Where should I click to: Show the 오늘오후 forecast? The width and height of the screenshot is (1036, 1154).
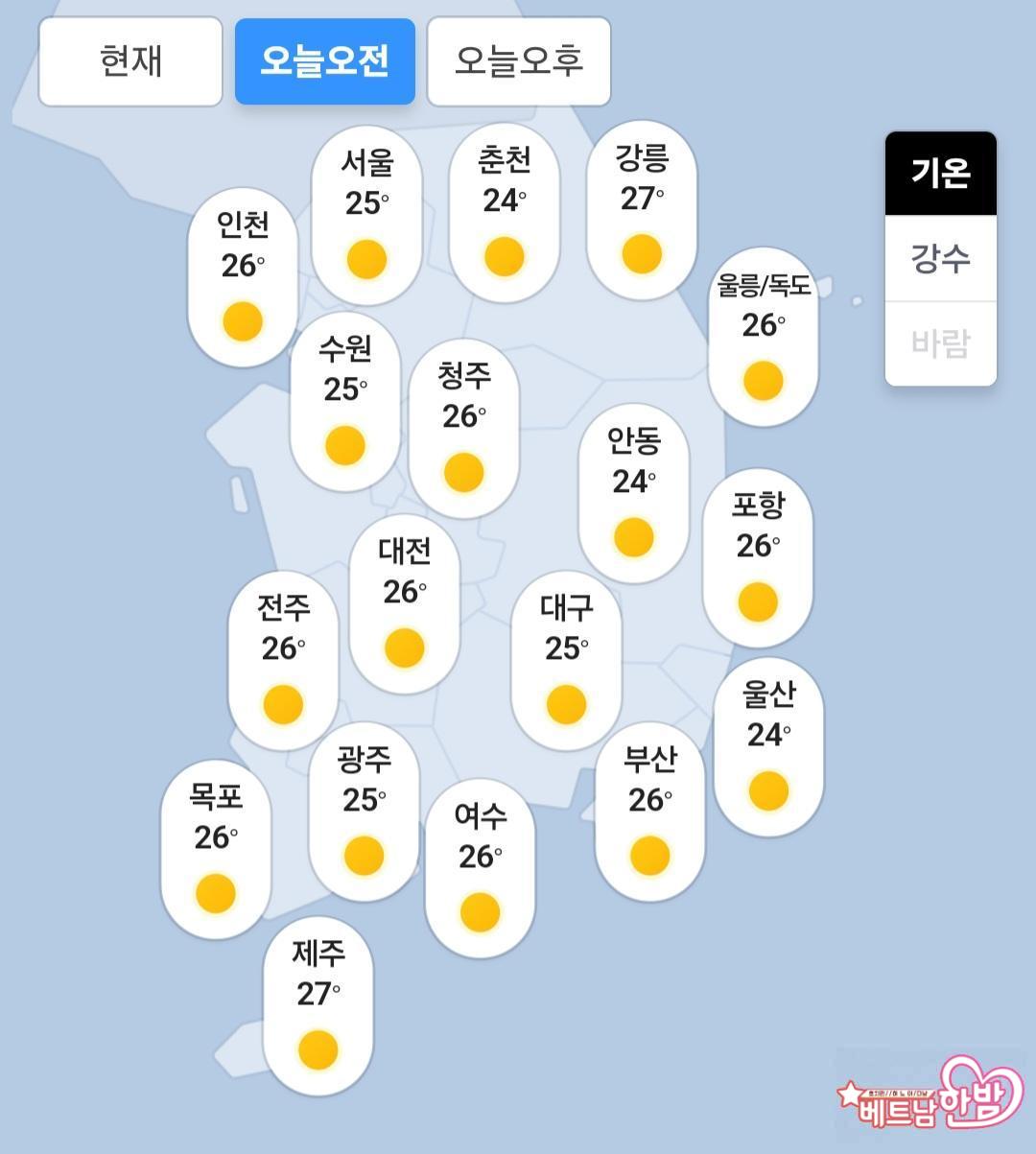point(518,61)
